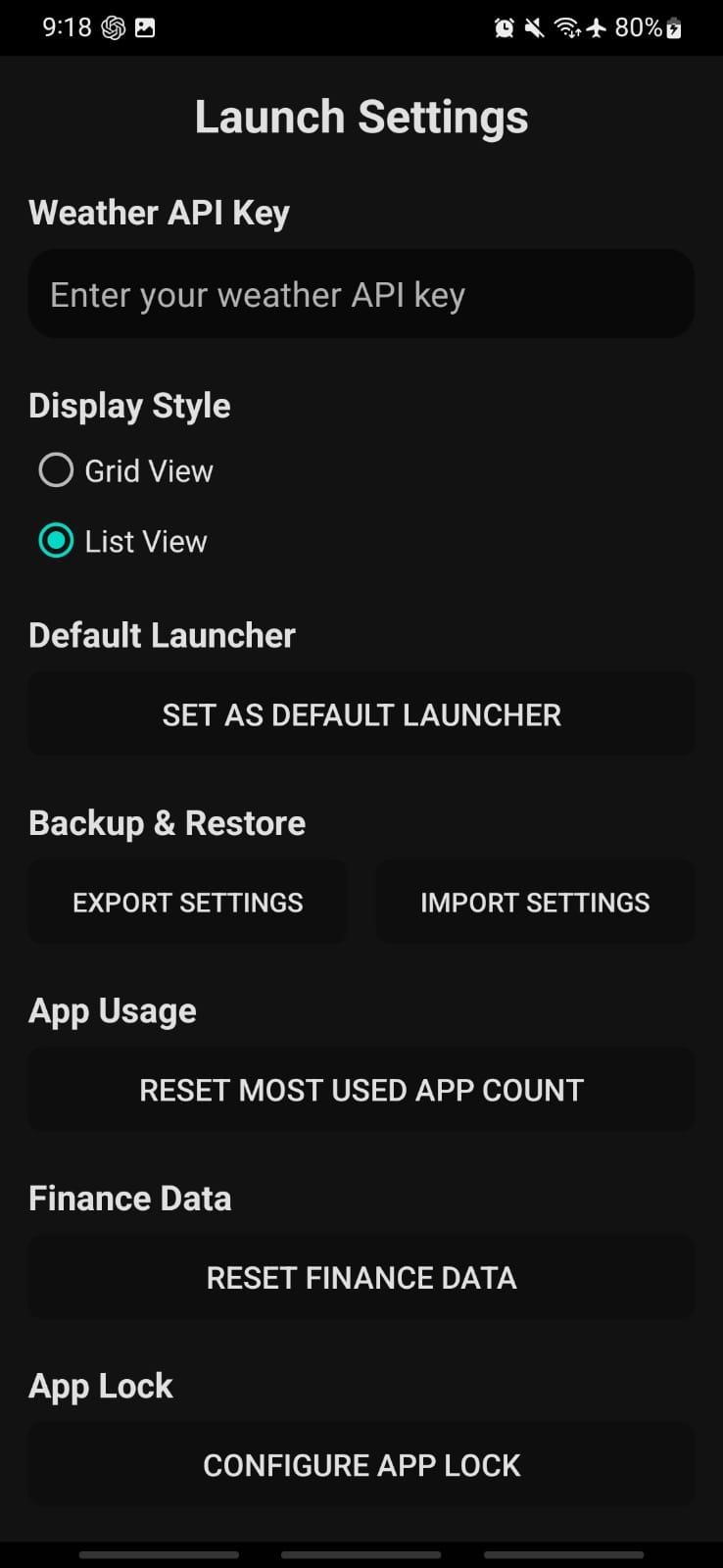Select the Grid View display style
723x1568 pixels.
(x=57, y=470)
